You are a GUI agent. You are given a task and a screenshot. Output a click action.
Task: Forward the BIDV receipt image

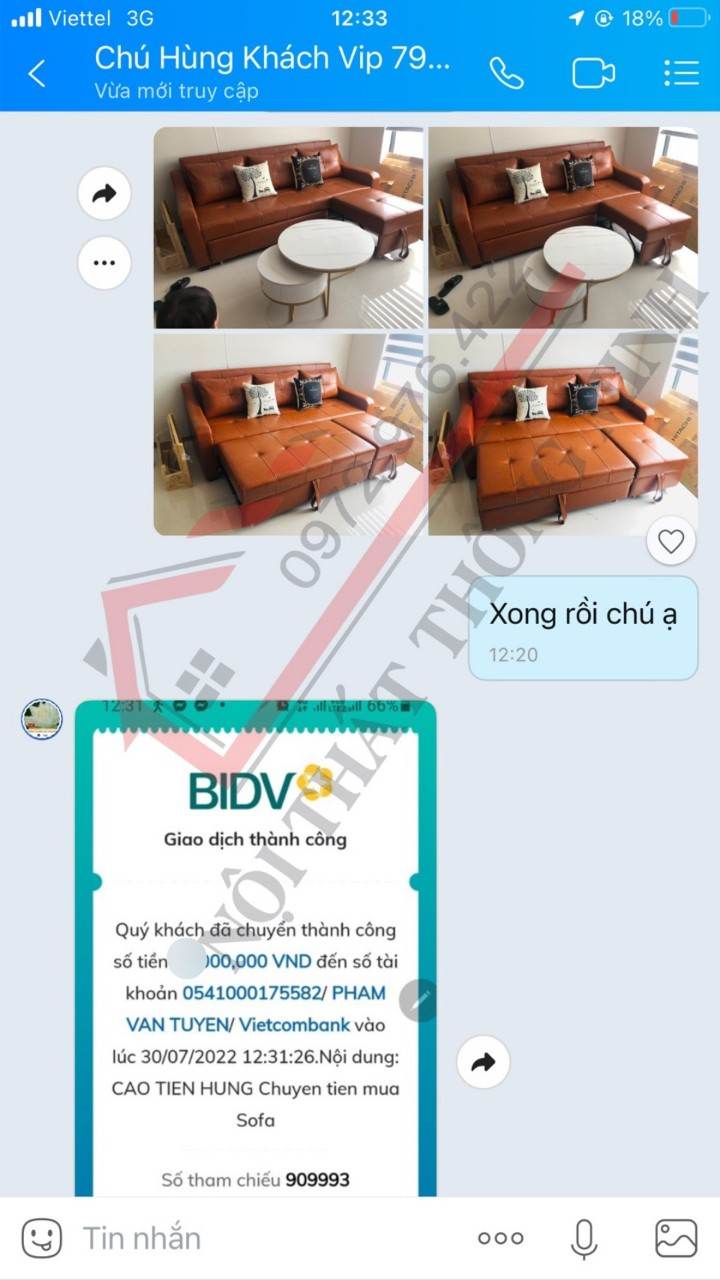pos(483,1062)
